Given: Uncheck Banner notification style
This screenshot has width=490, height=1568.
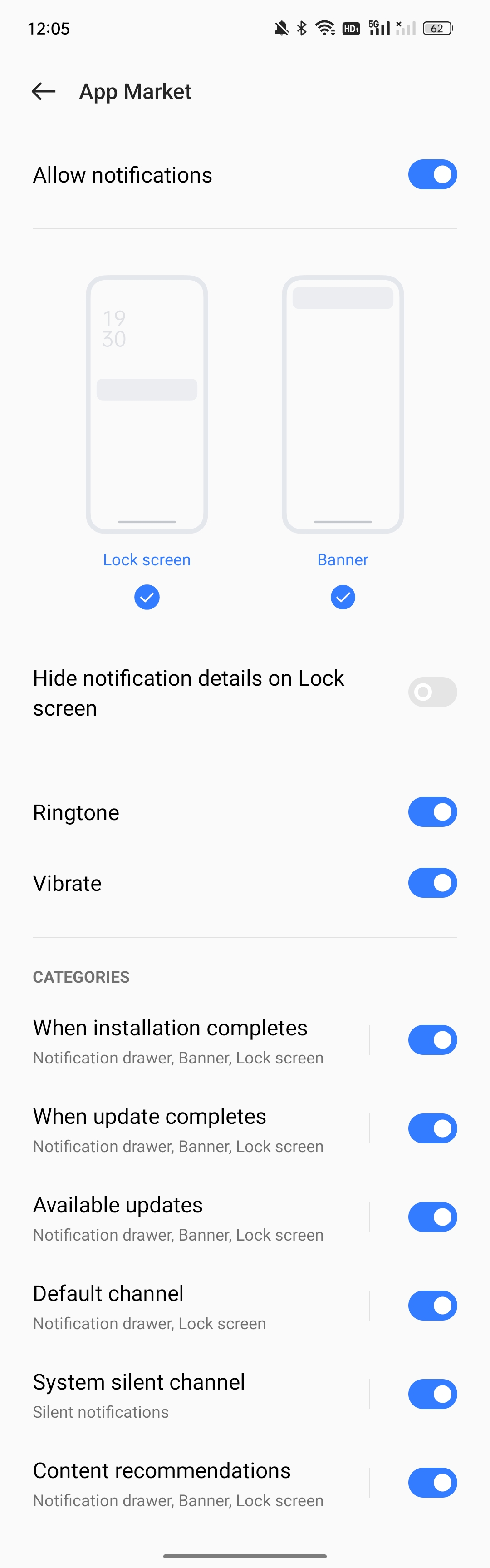Looking at the screenshot, I should tap(342, 597).
